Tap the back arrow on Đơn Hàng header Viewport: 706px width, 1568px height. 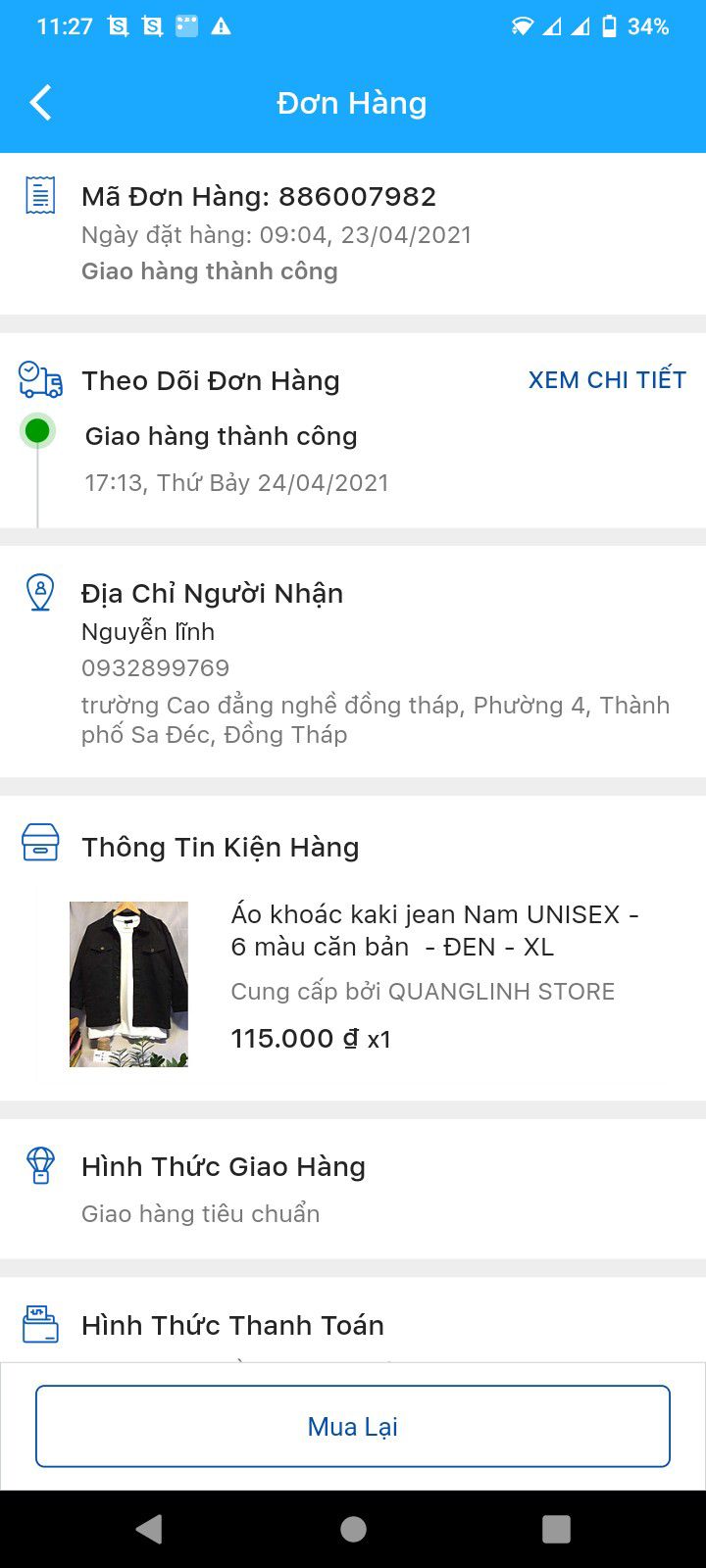tap(40, 102)
